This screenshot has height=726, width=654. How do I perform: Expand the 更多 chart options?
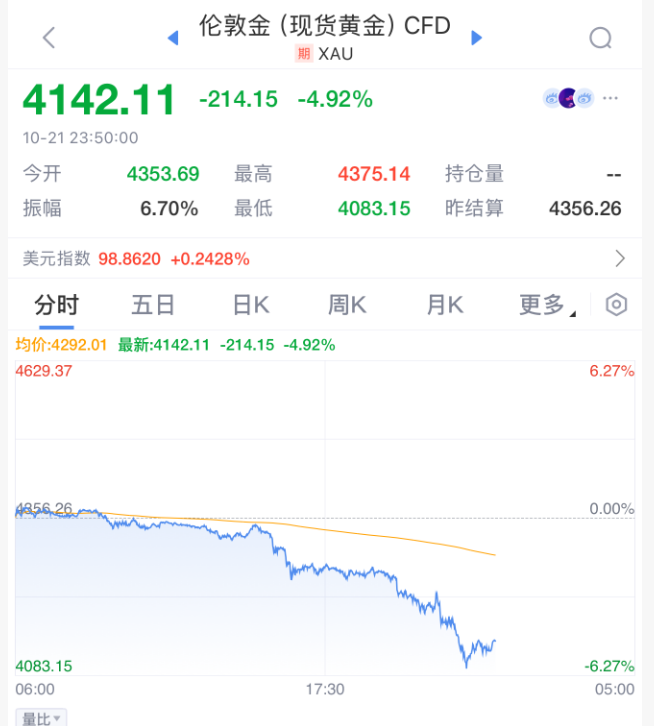[545, 306]
